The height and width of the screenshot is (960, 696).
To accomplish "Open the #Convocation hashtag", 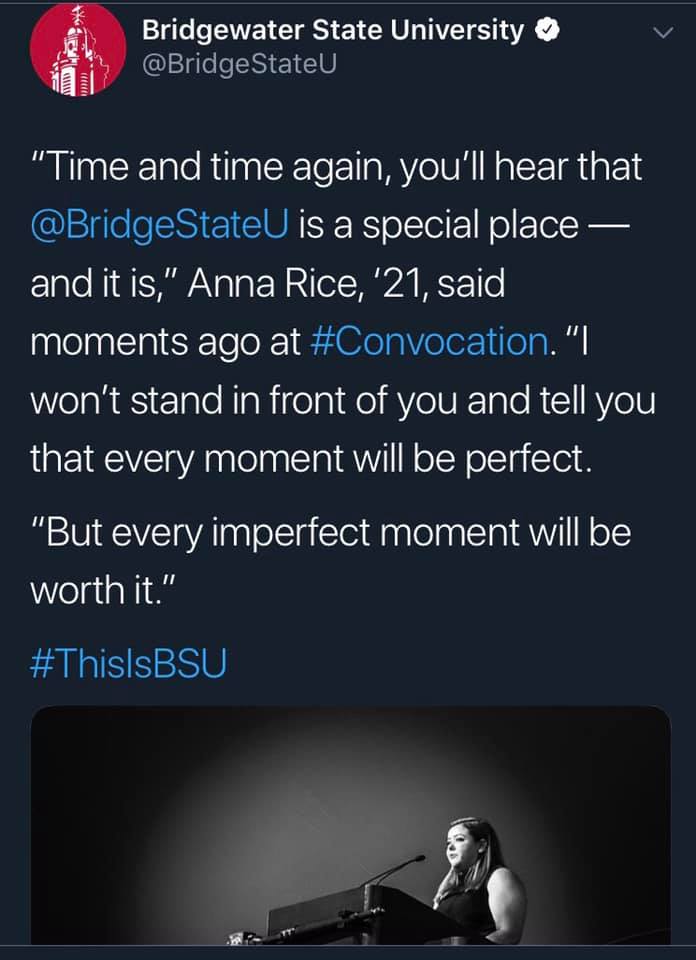I will point(427,341).
